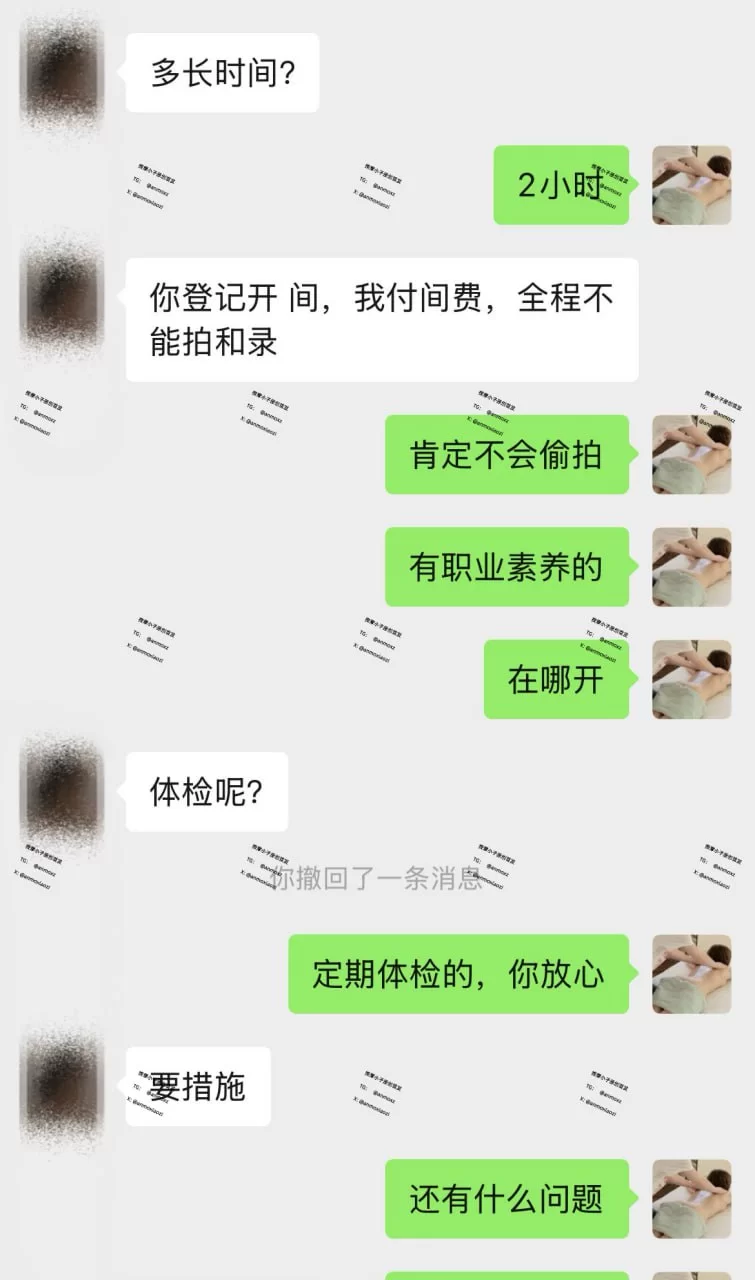Tap own avatar next to 肯定不会偷拍

tap(691, 455)
